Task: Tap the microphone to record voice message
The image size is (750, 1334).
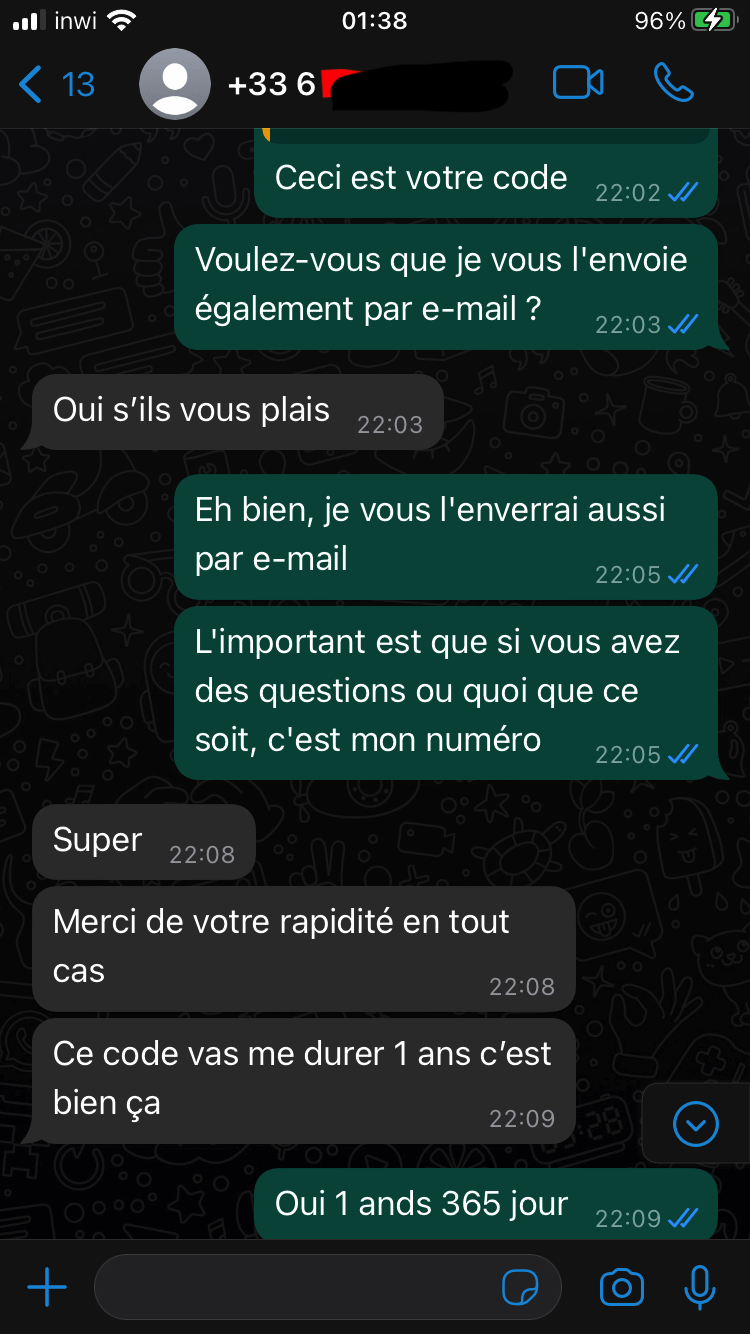Action: [700, 1288]
